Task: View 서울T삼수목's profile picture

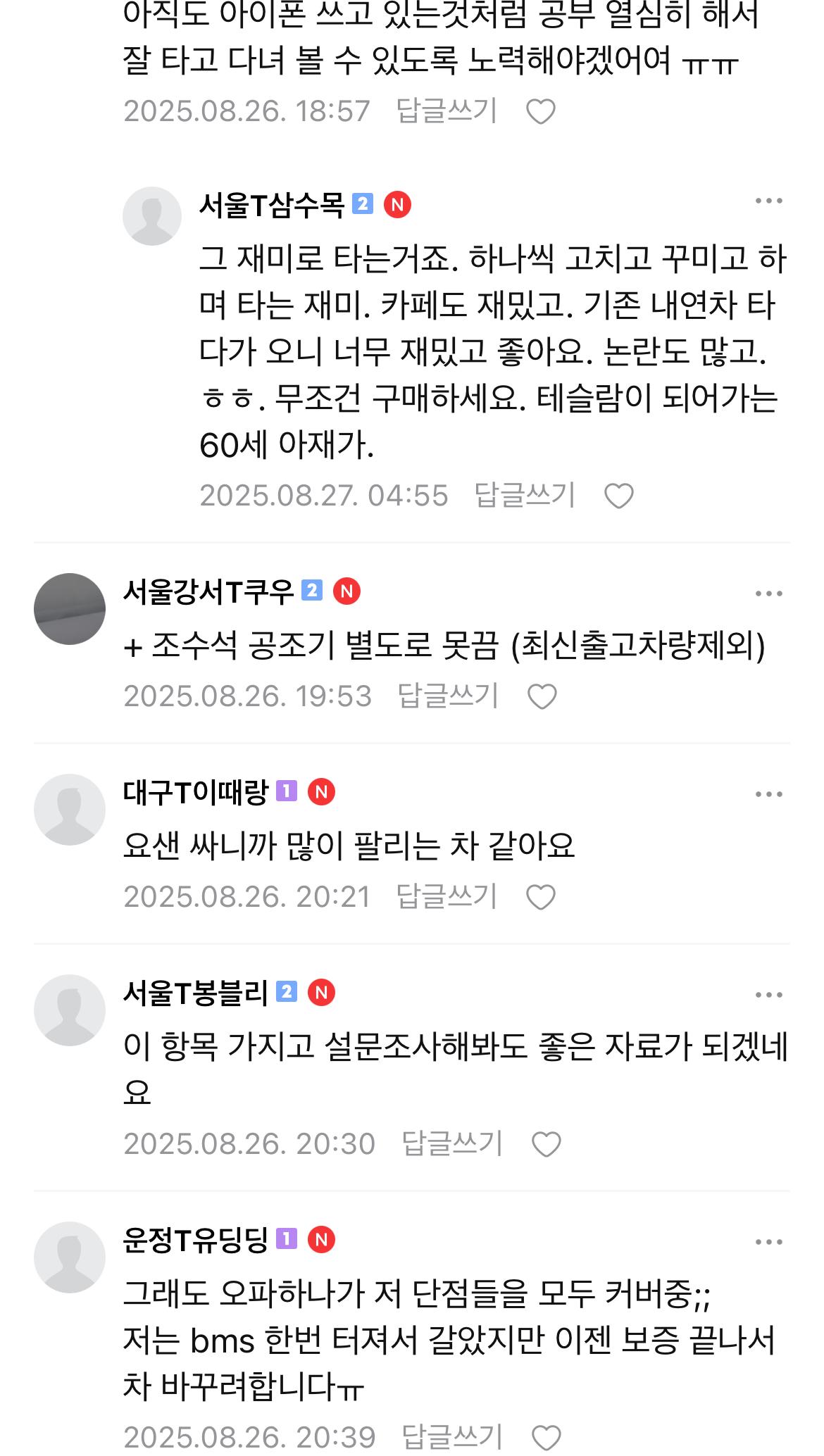Action: click(152, 216)
